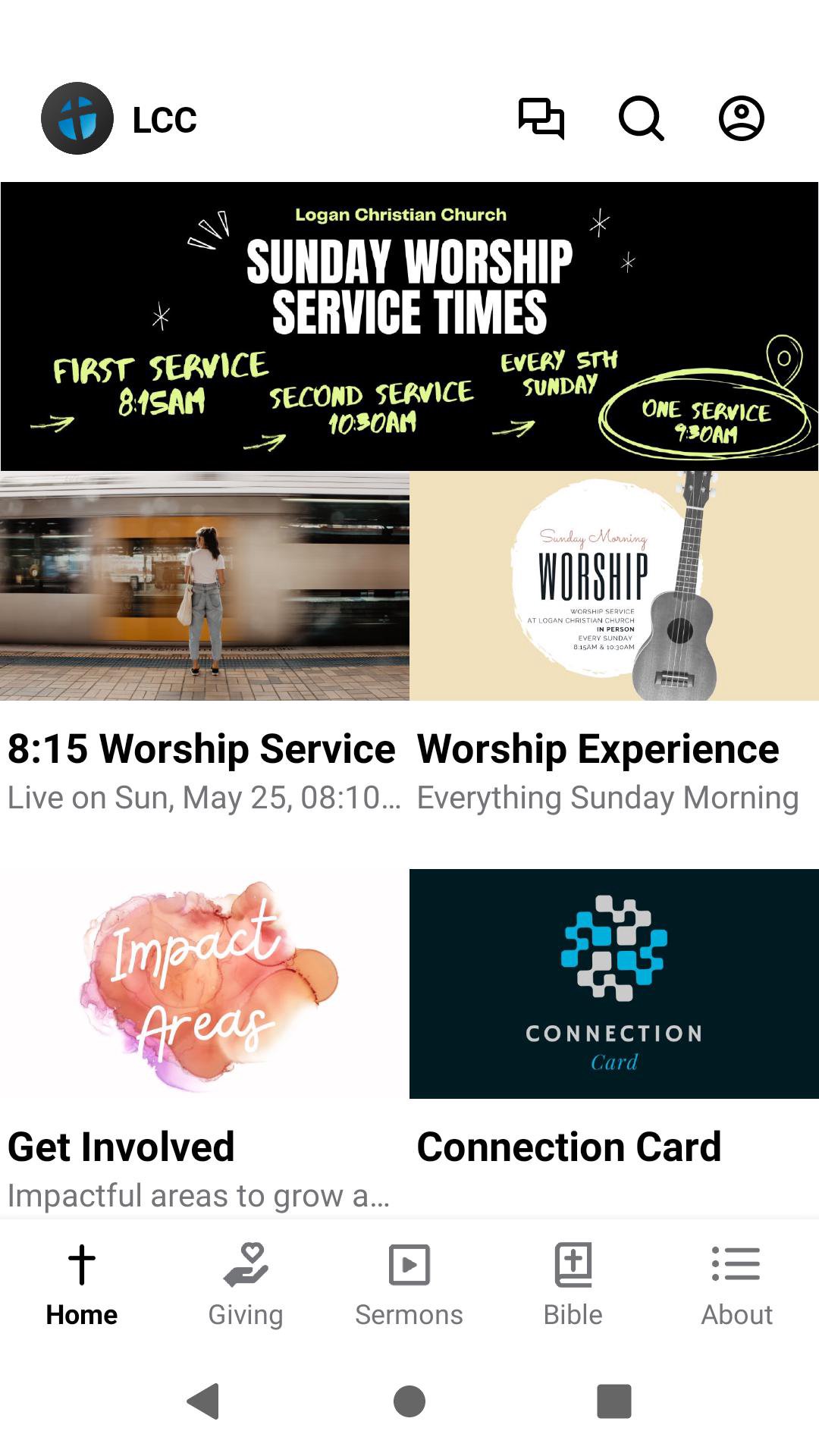819x1456 pixels.
Task: Go to the system home screen
Action: pyautogui.click(x=409, y=1401)
